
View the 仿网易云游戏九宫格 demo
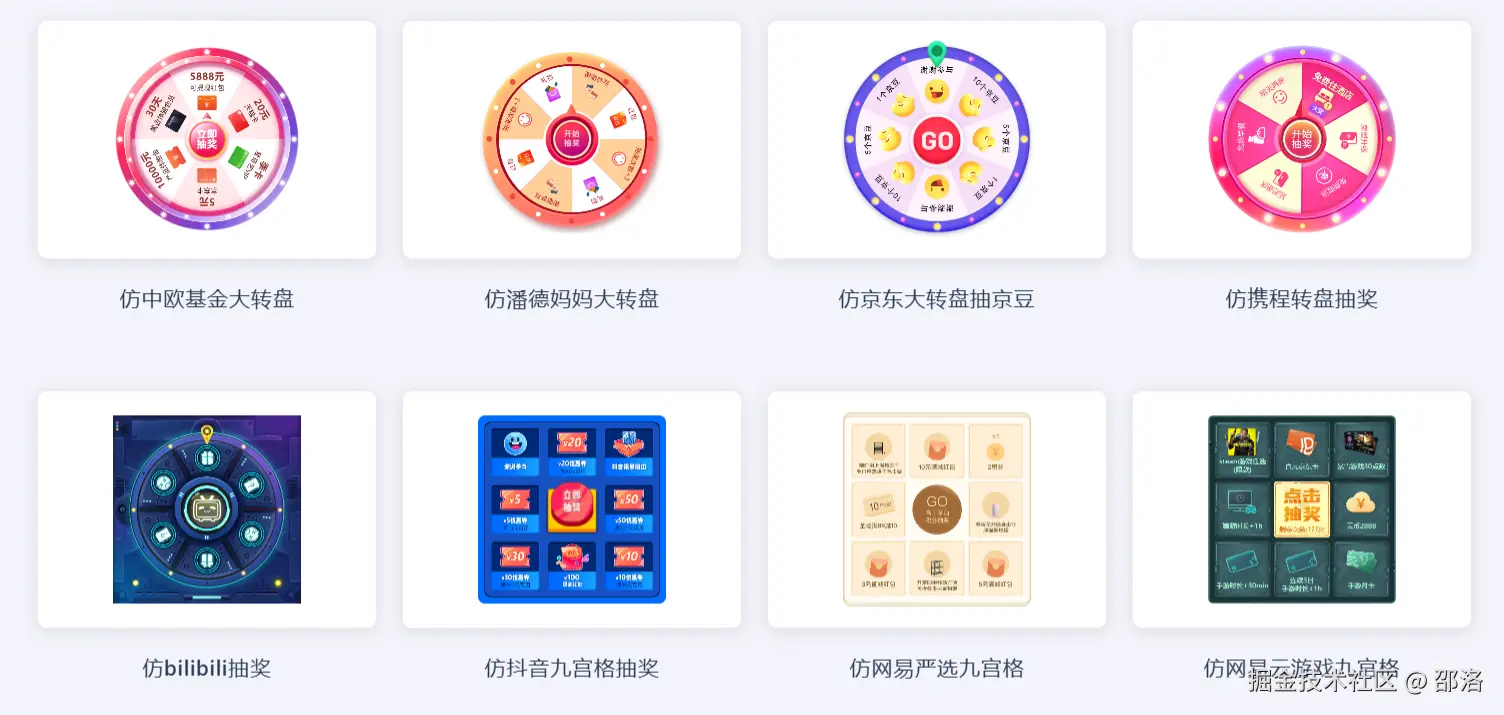1301,509
